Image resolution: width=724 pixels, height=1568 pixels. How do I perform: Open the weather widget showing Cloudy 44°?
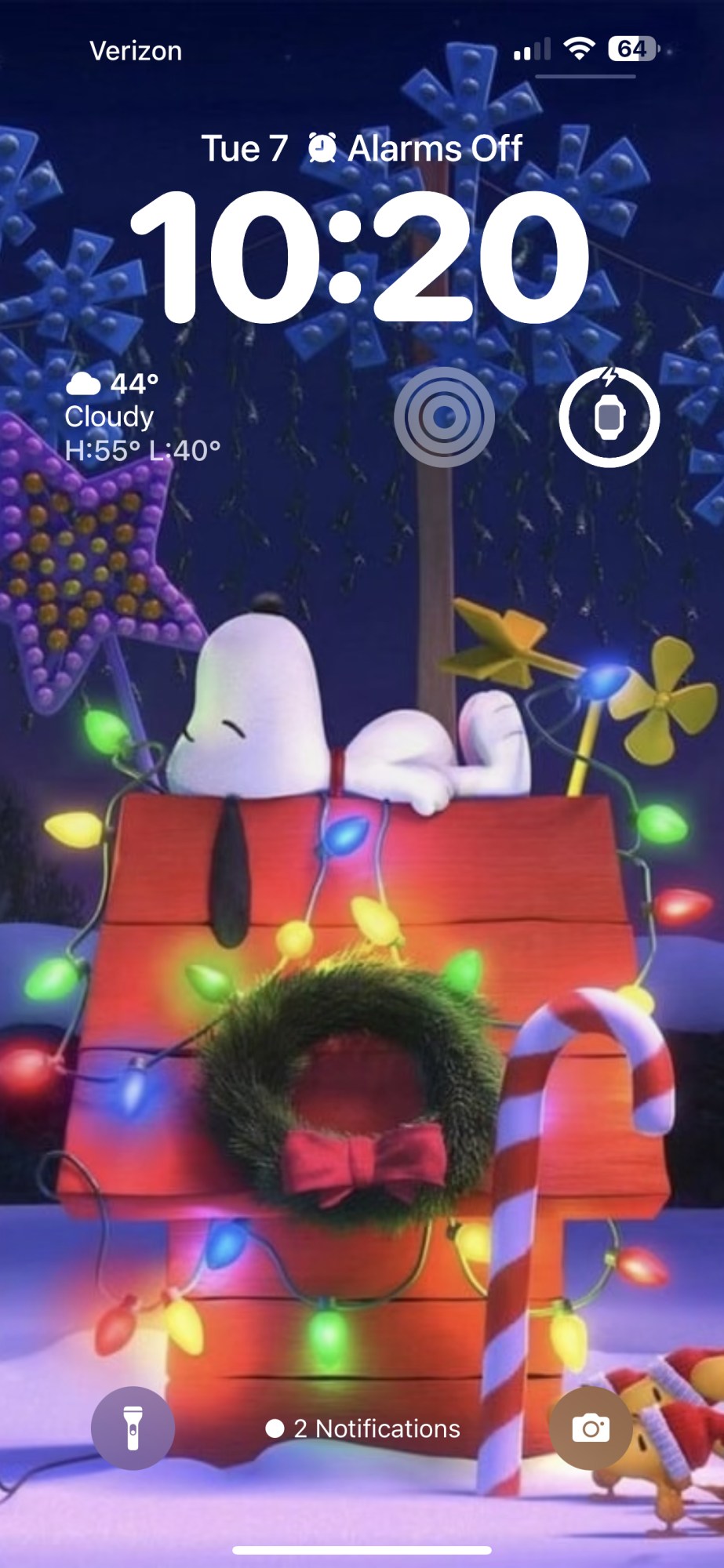[x=141, y=417]
